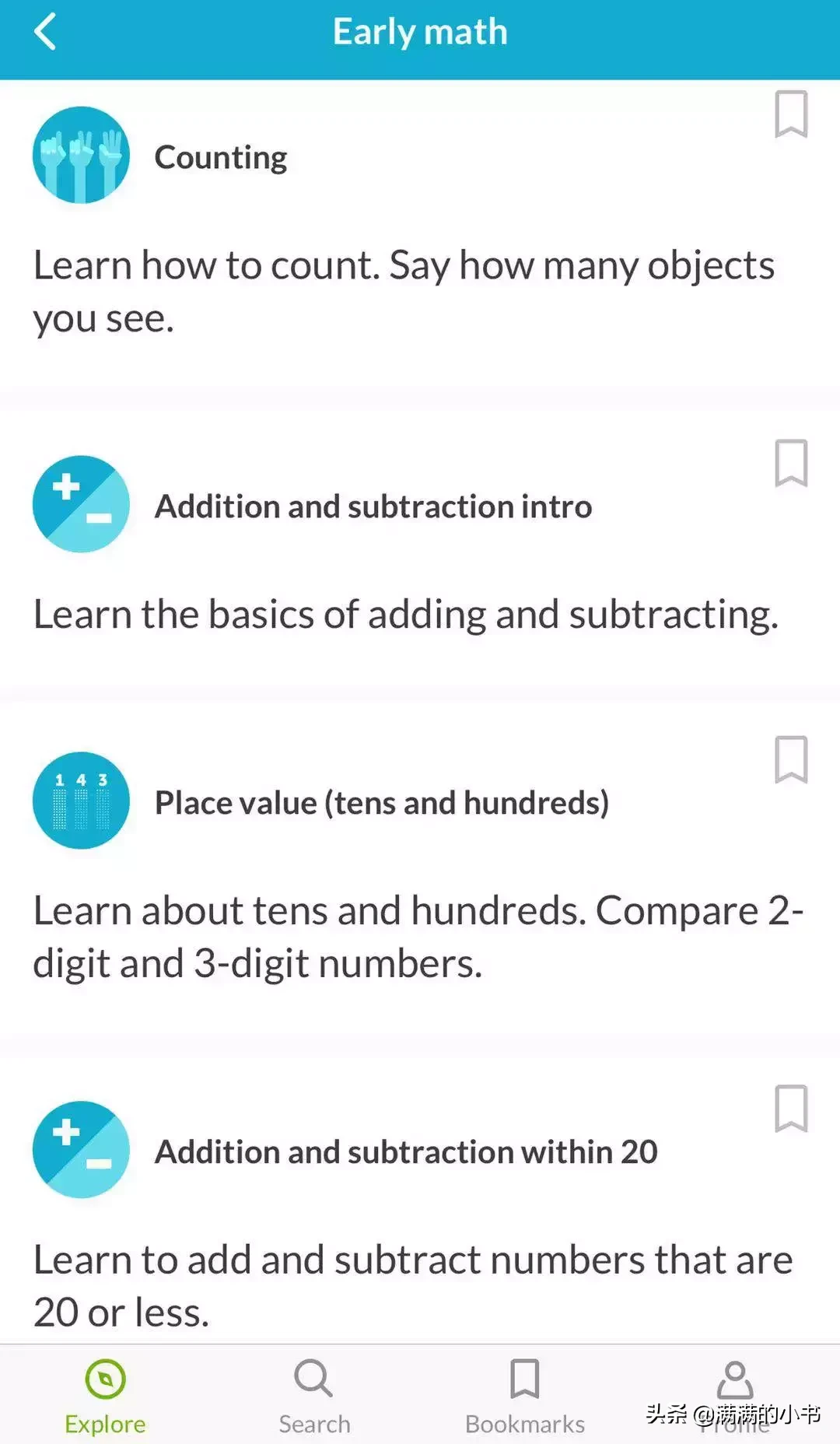
Task: Go back from Early math
Action: tap(46, 33)
